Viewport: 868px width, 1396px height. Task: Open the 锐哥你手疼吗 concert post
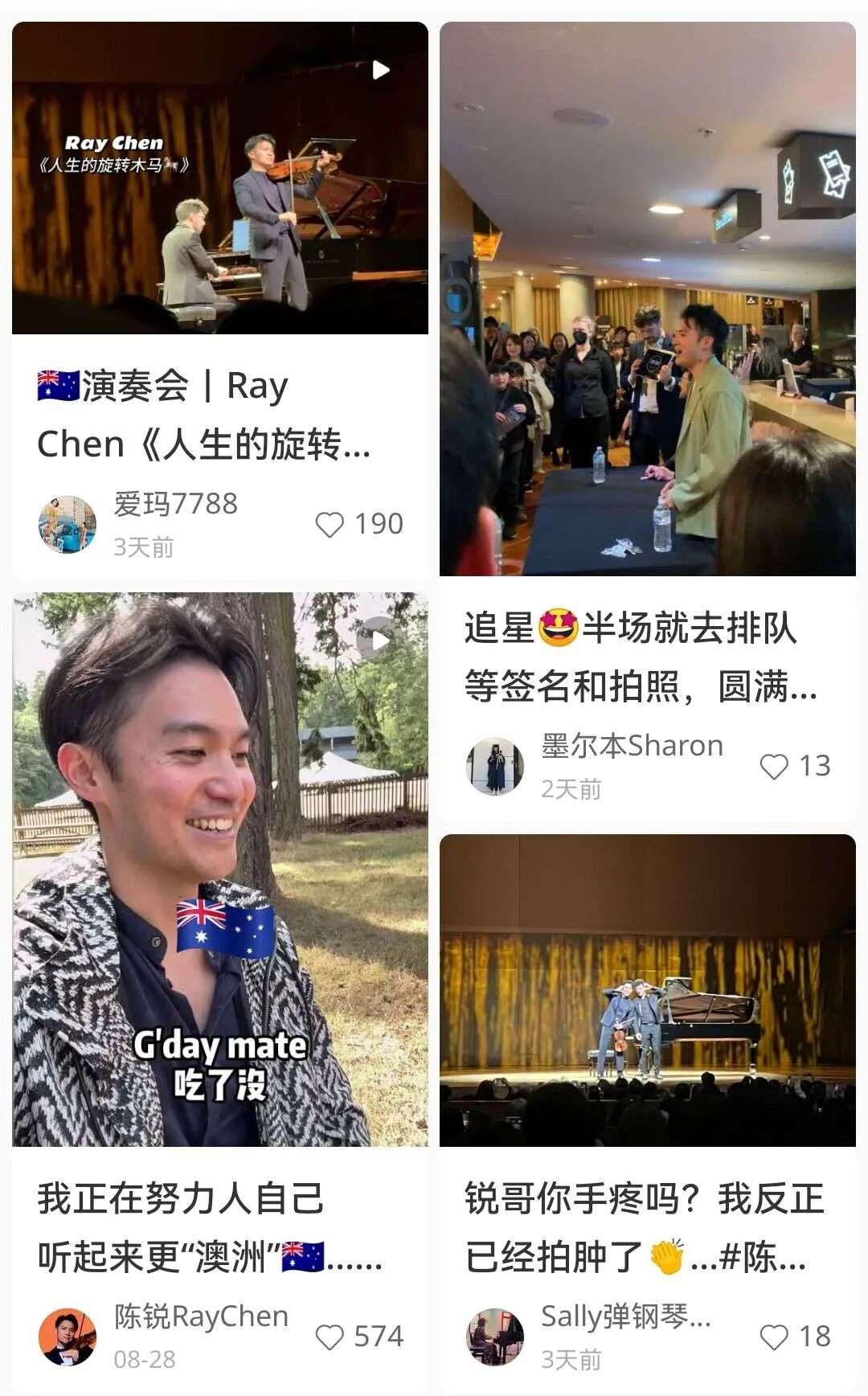tap(647, 990)
